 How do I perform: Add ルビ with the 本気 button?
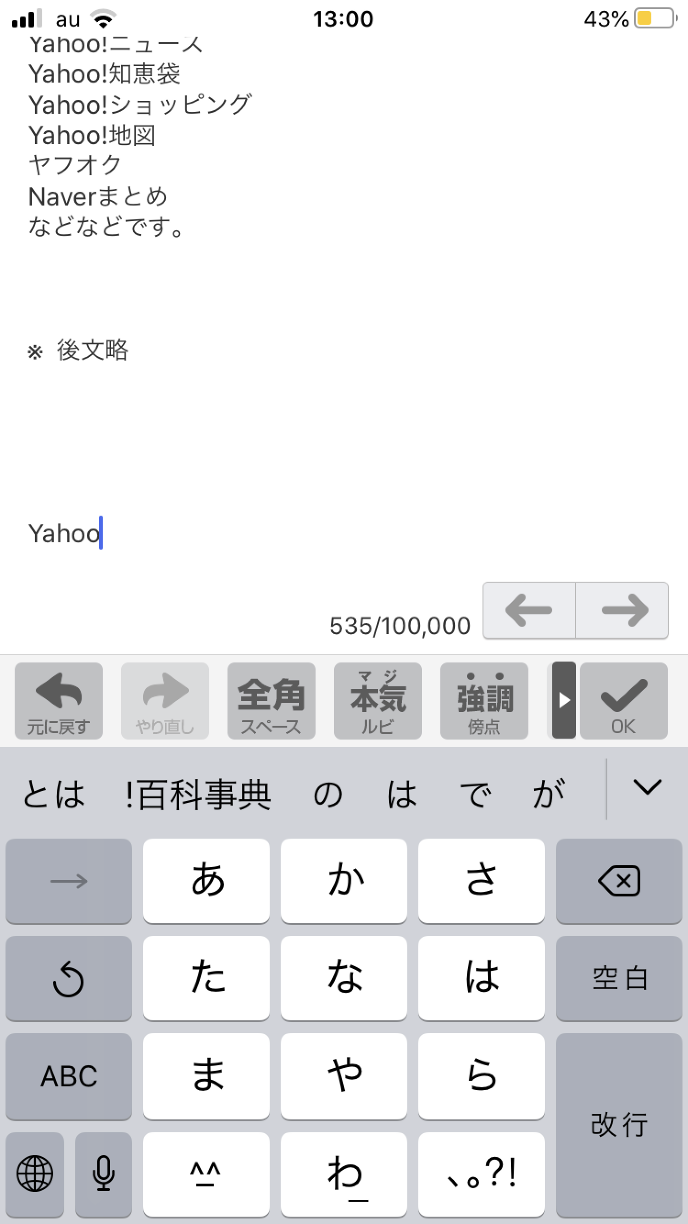coord(378,700)
